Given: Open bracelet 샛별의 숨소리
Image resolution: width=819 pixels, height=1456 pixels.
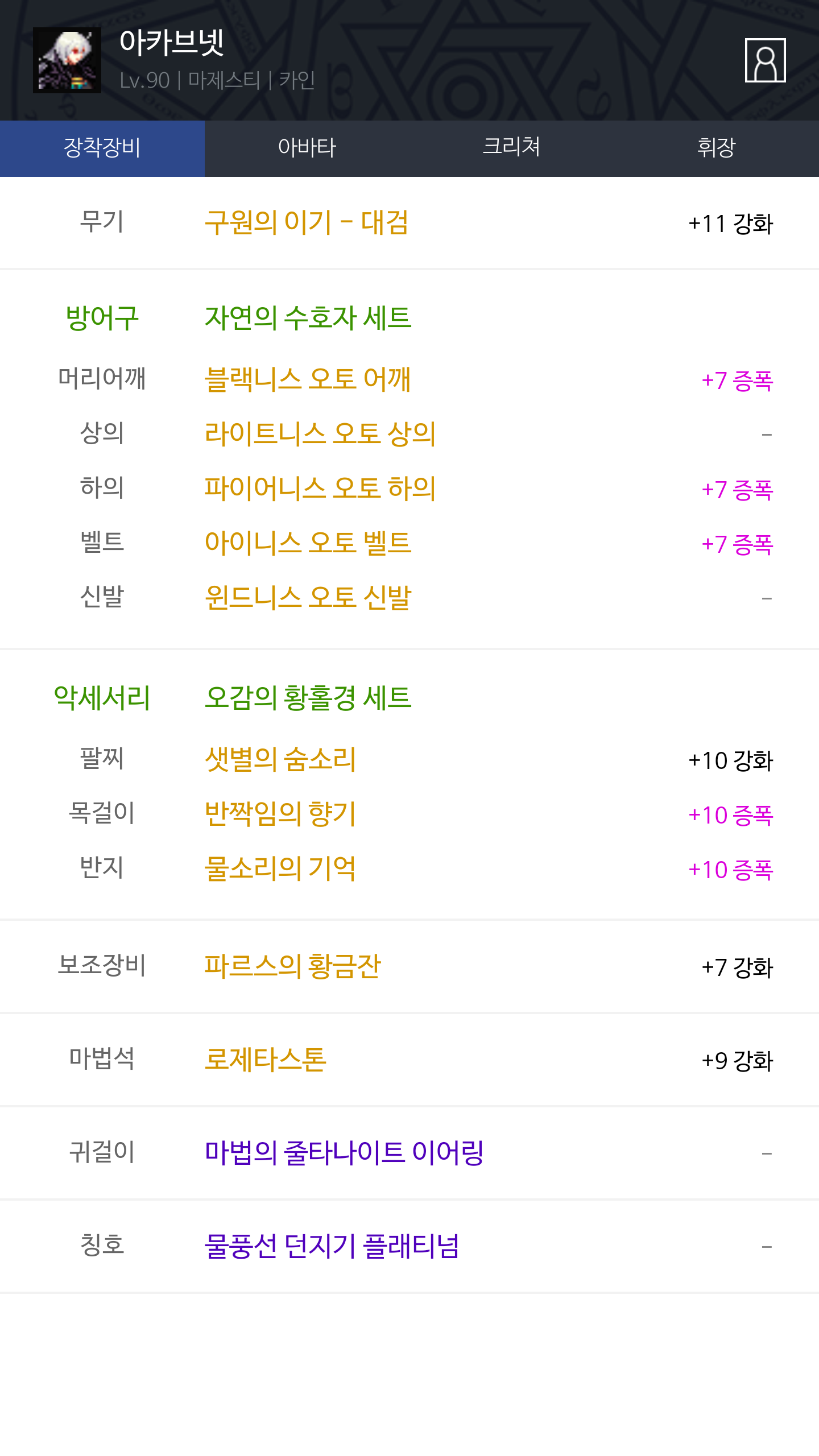Looking at the screenshot, I should point(280,759).
